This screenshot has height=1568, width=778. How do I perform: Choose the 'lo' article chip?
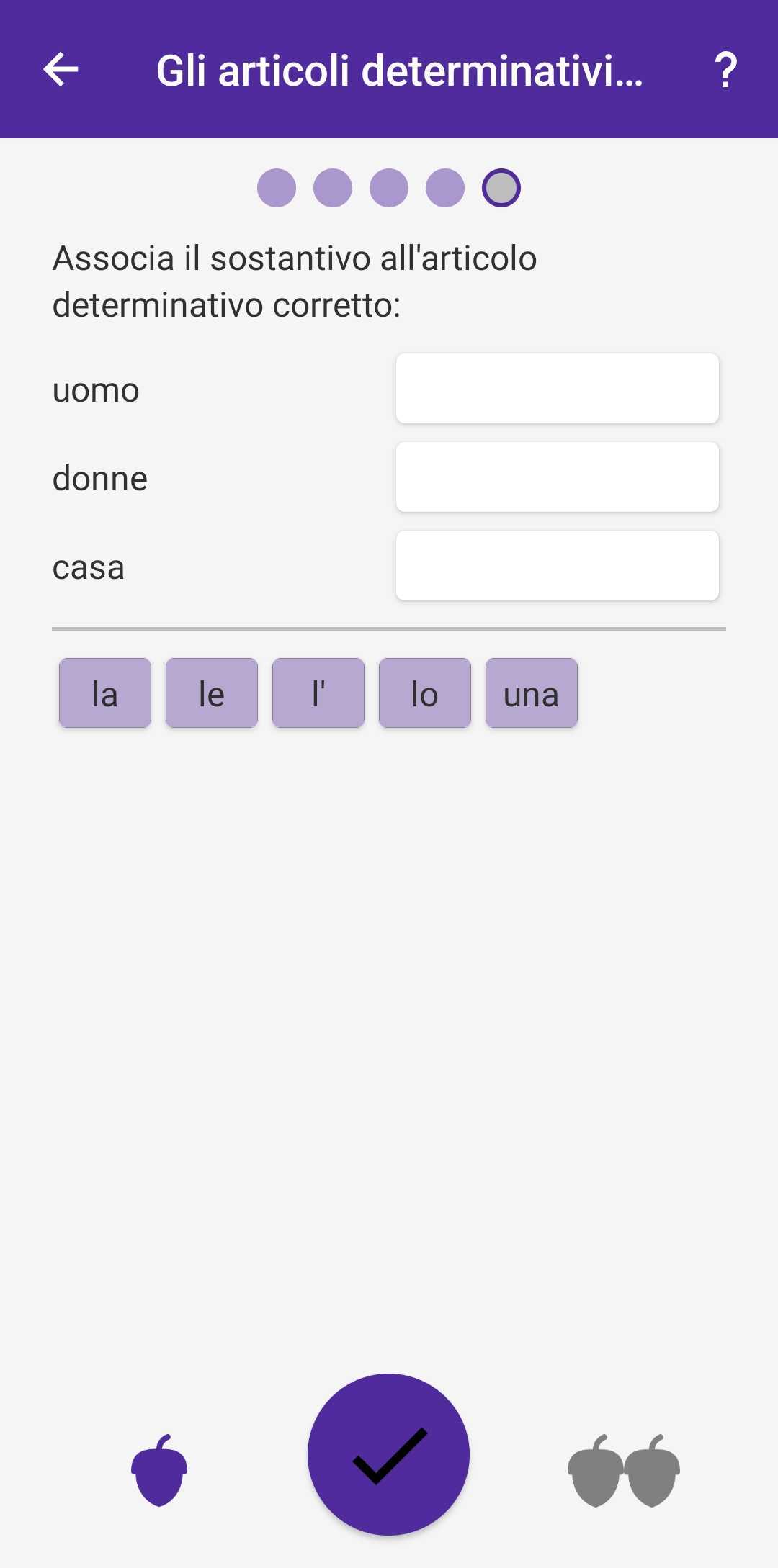[x=425, y=693]
